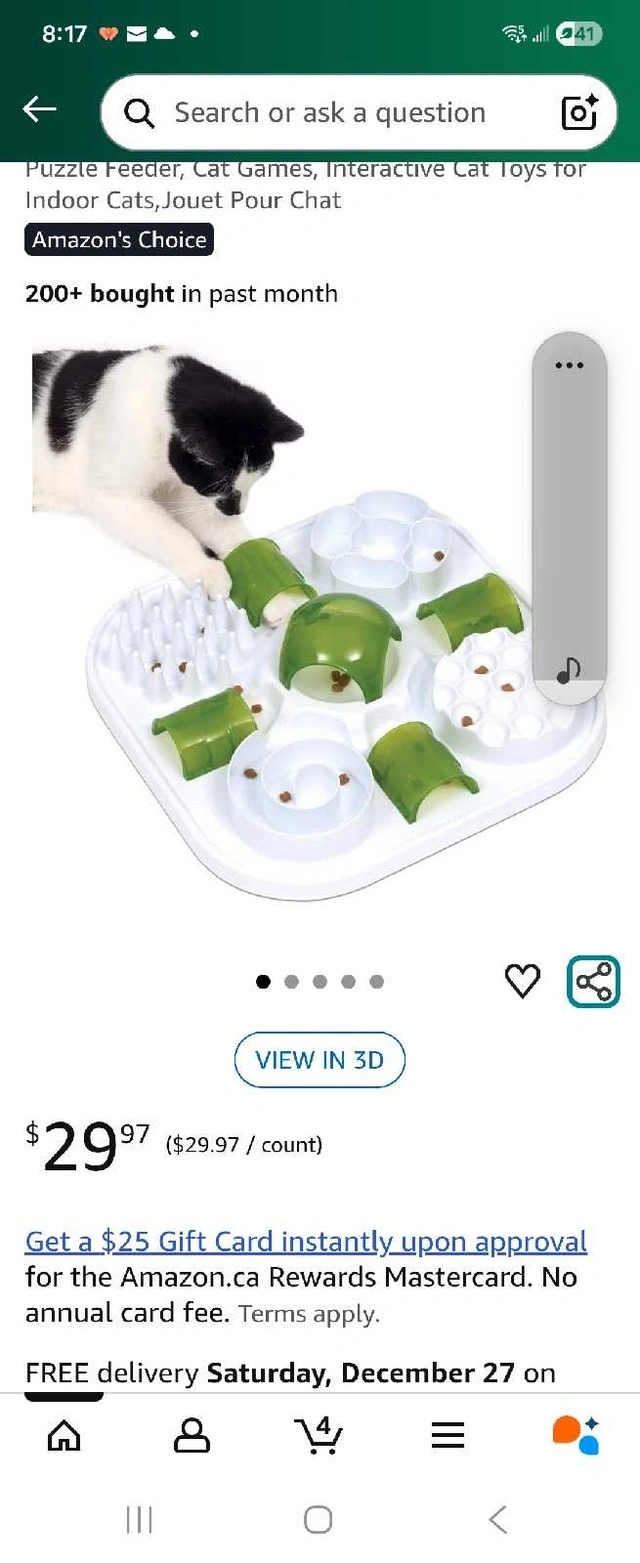The width and height of the screenshot is (640, 1563).
Task: Go back using the top-left arrow
Action: (x=40, y=110)
